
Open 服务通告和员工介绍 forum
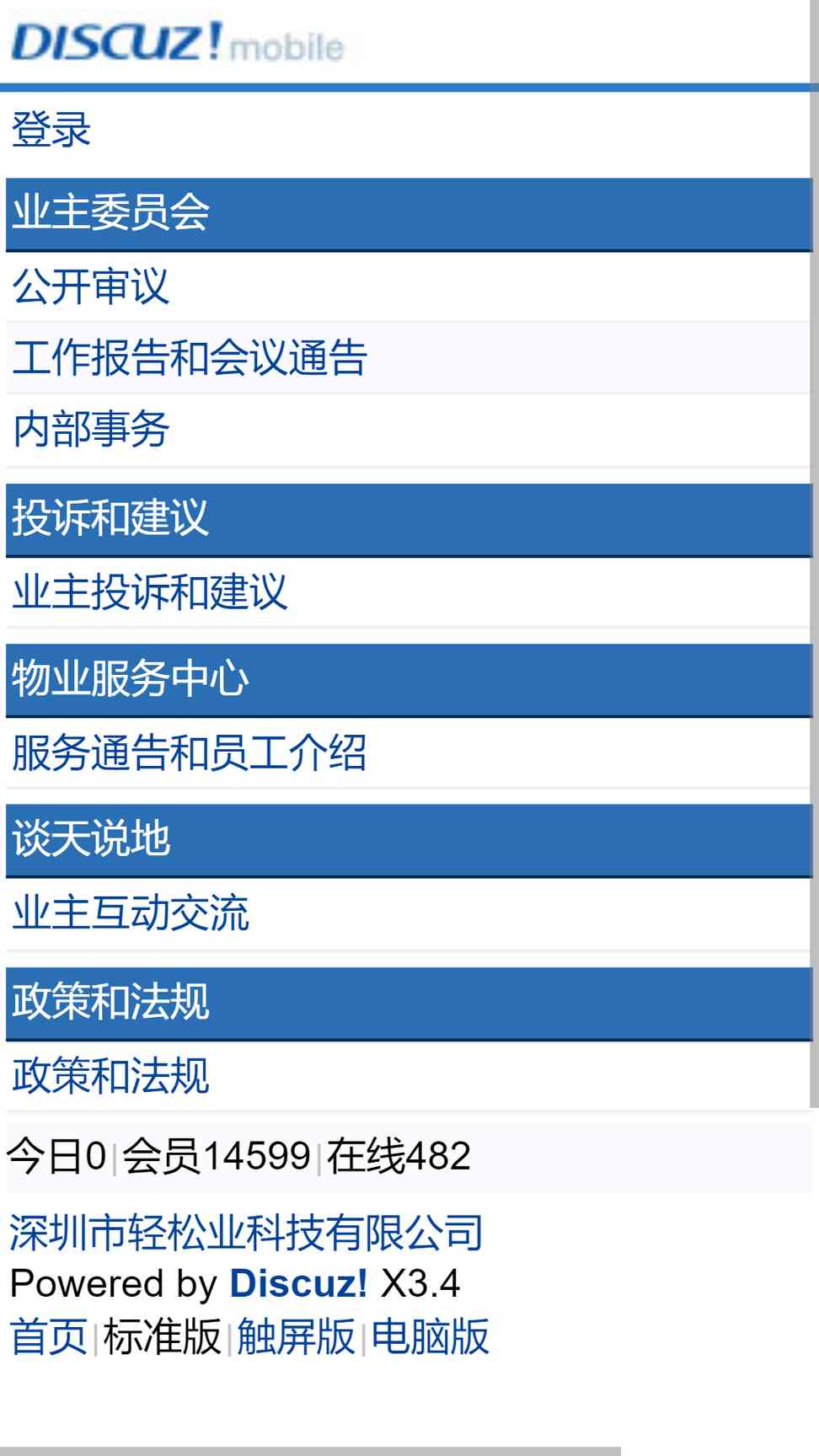coord(190,752)
